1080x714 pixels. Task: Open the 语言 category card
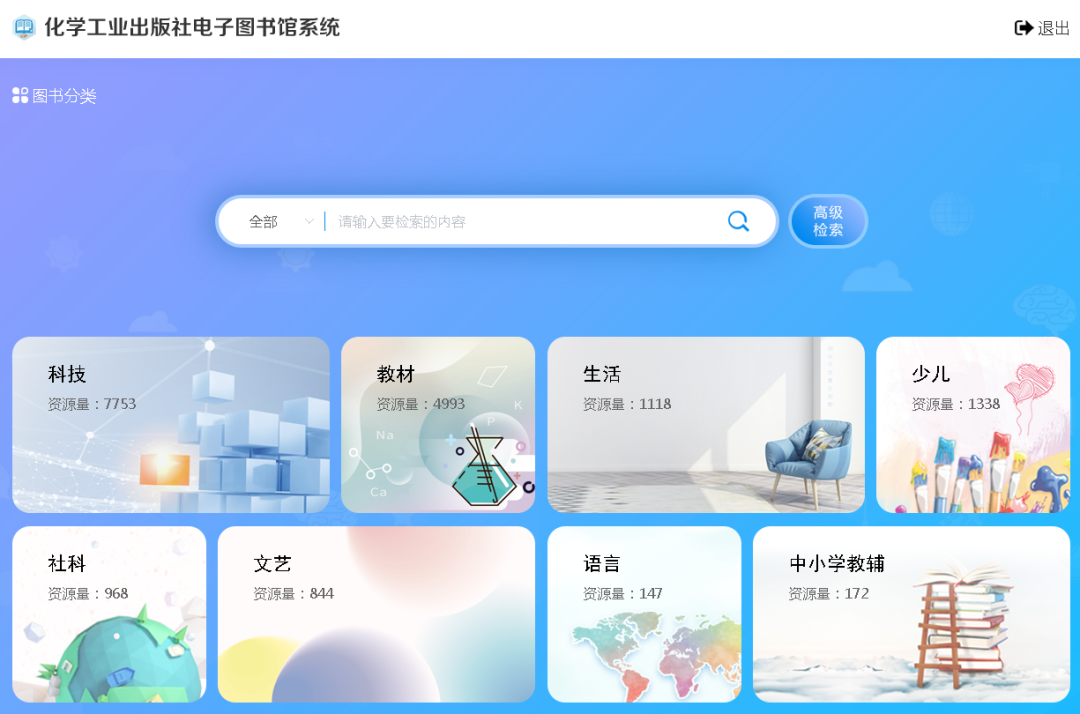pyautogui.click(x=644, y=614)
